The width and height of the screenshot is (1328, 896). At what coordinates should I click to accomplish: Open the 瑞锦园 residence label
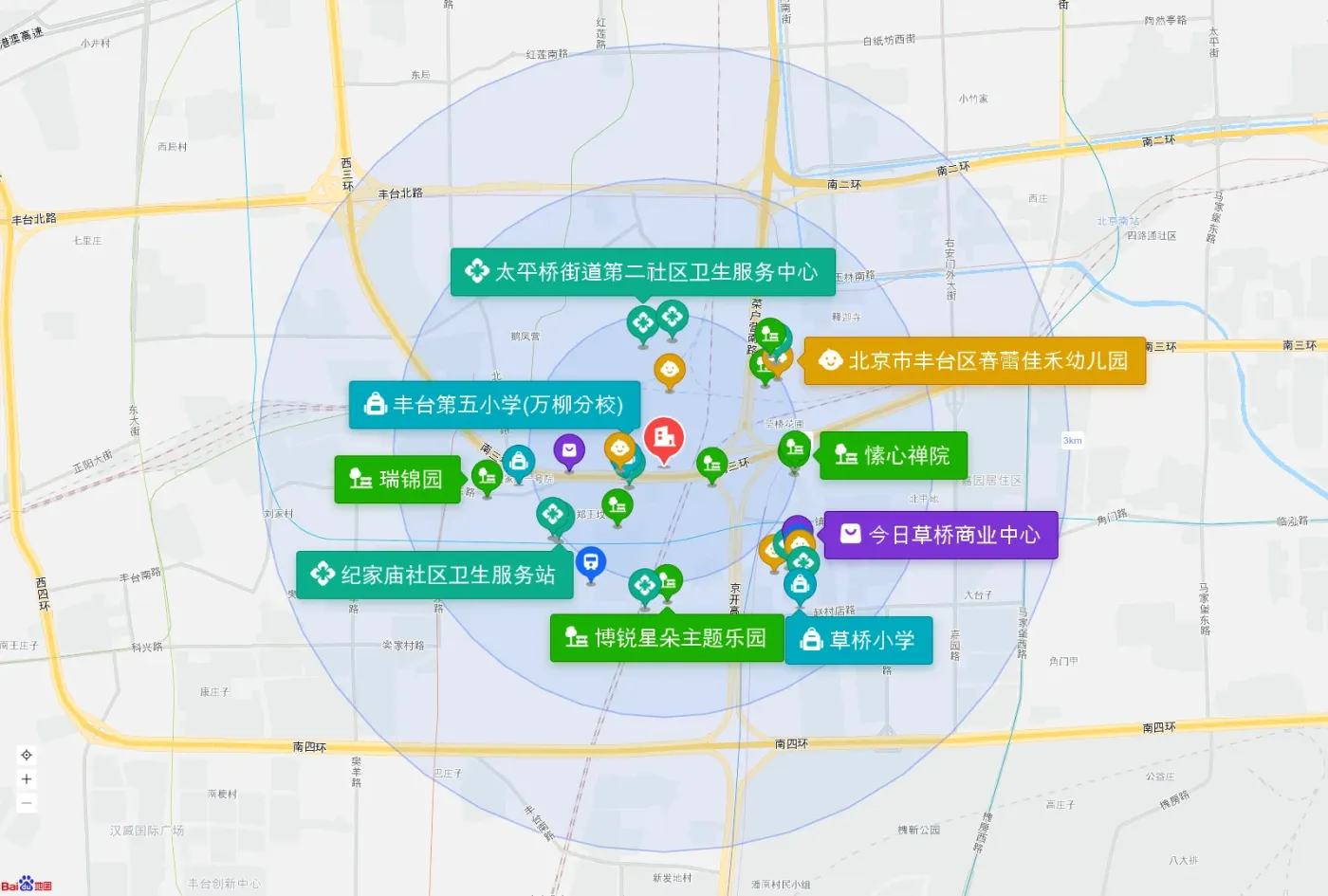coord(397,479)
